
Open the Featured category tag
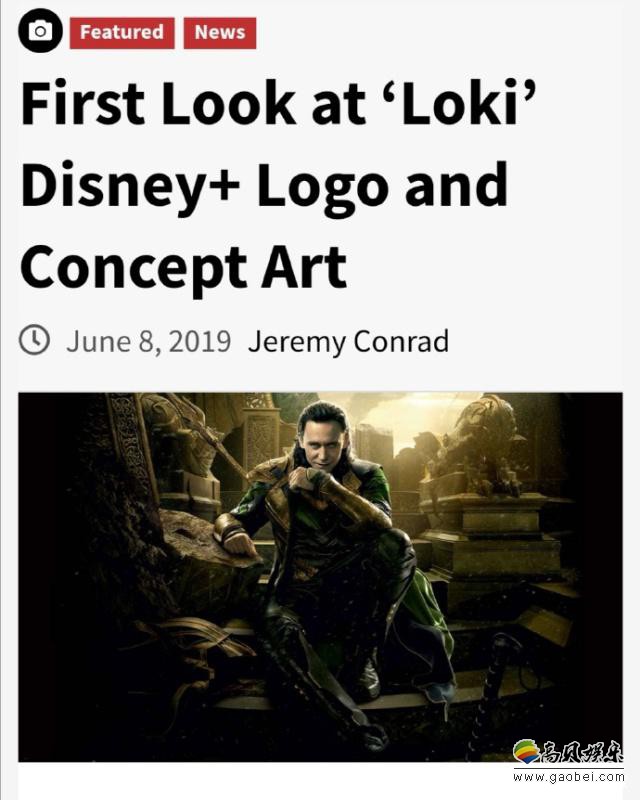point(121,32)
